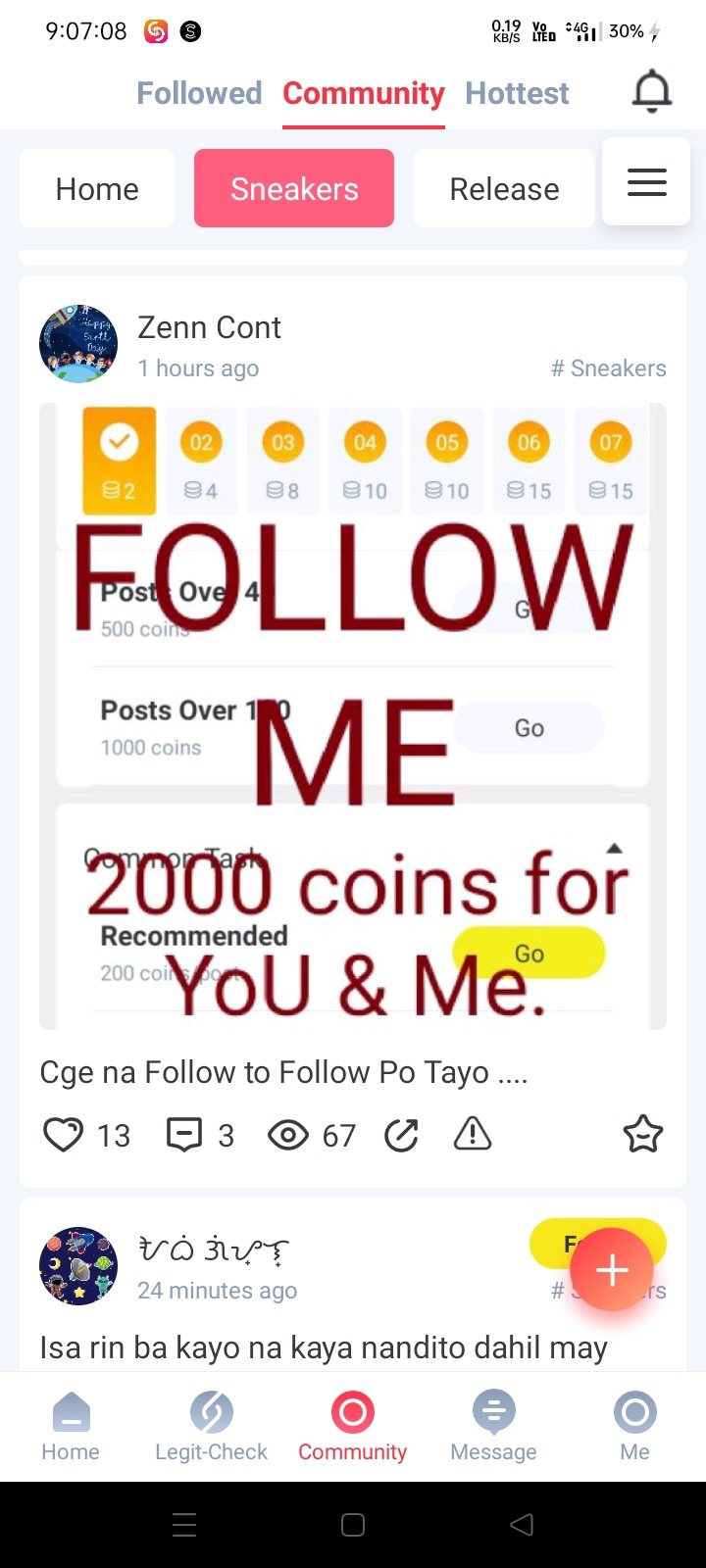Image resolution: width=706 pixels, height=1568 pixels.
Task: Open comments on Zenn Cont's post
Action: 184,1135
